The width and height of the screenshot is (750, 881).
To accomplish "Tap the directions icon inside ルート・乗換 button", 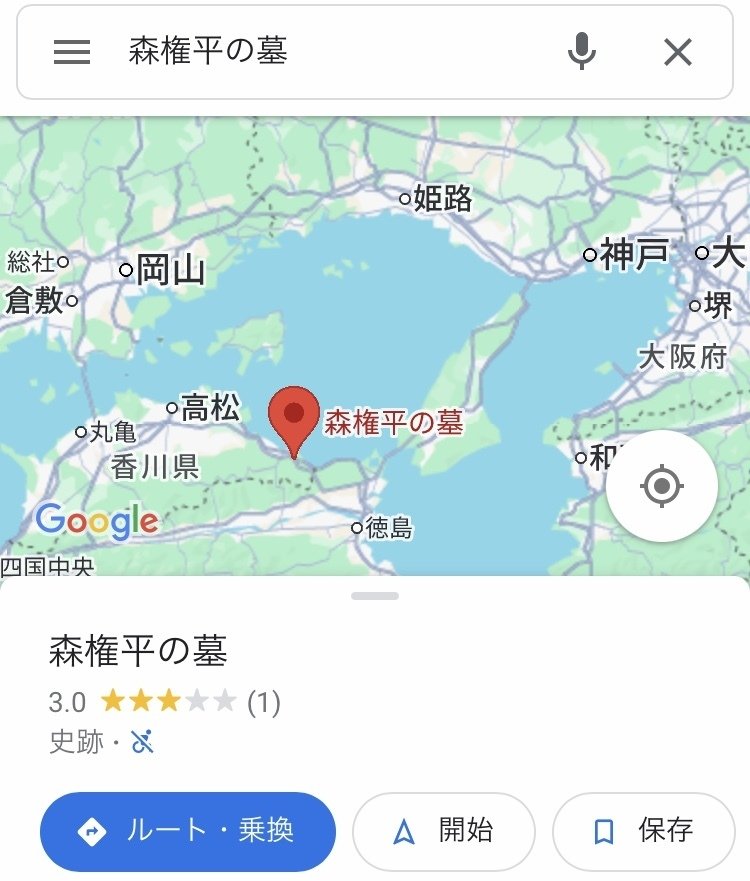I will pyautogui.click(x=91, y=831).
